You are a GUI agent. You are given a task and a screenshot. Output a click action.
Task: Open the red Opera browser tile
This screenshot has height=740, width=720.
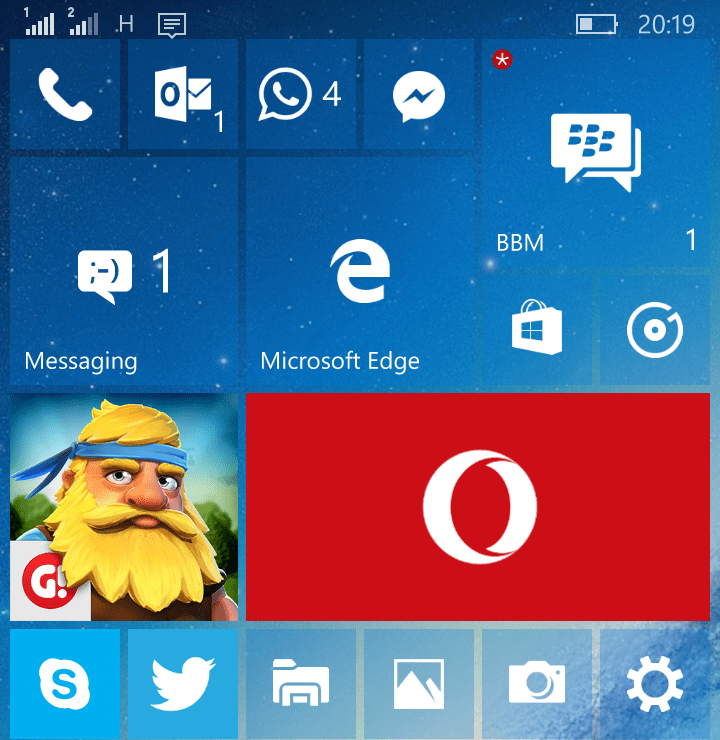click(478, 507)
